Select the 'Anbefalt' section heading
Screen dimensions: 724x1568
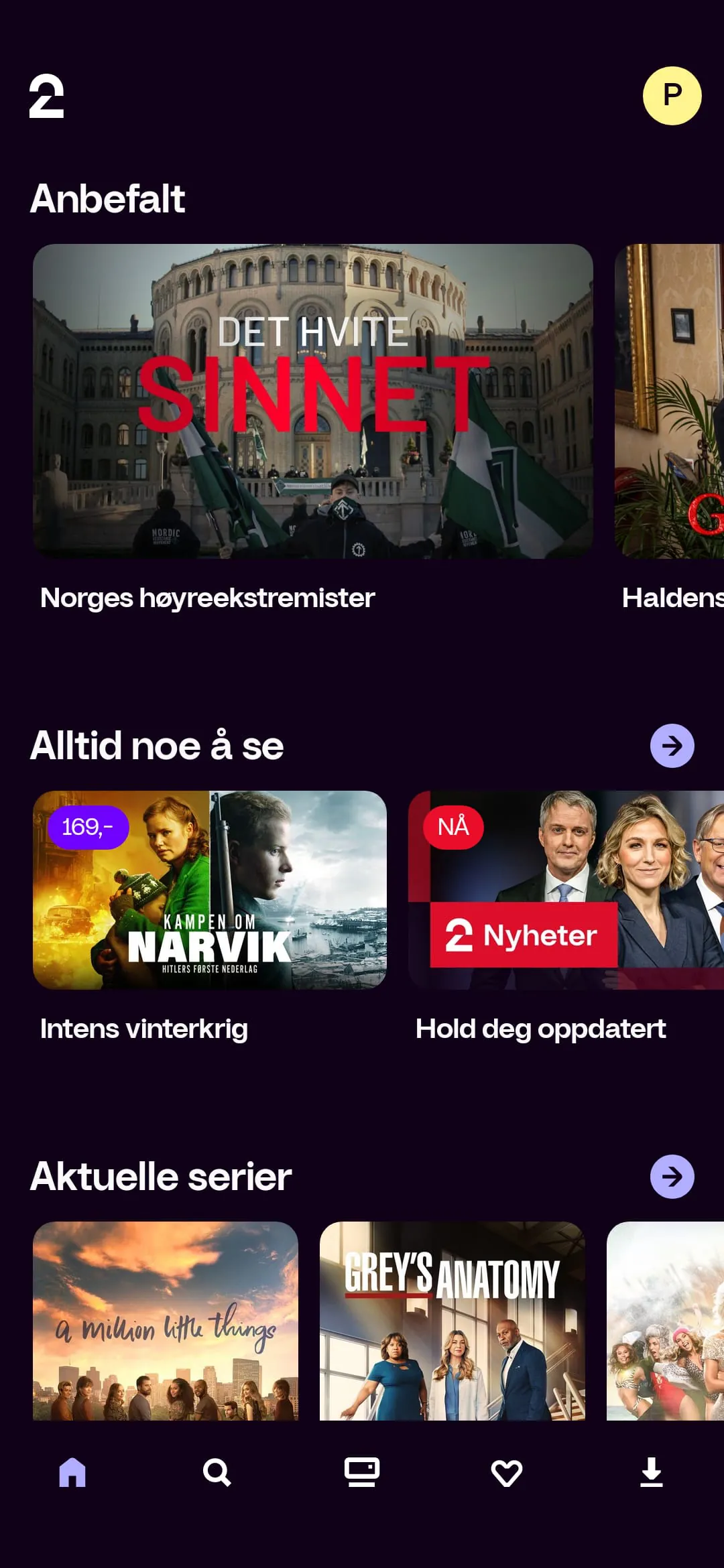coord(108,197)
